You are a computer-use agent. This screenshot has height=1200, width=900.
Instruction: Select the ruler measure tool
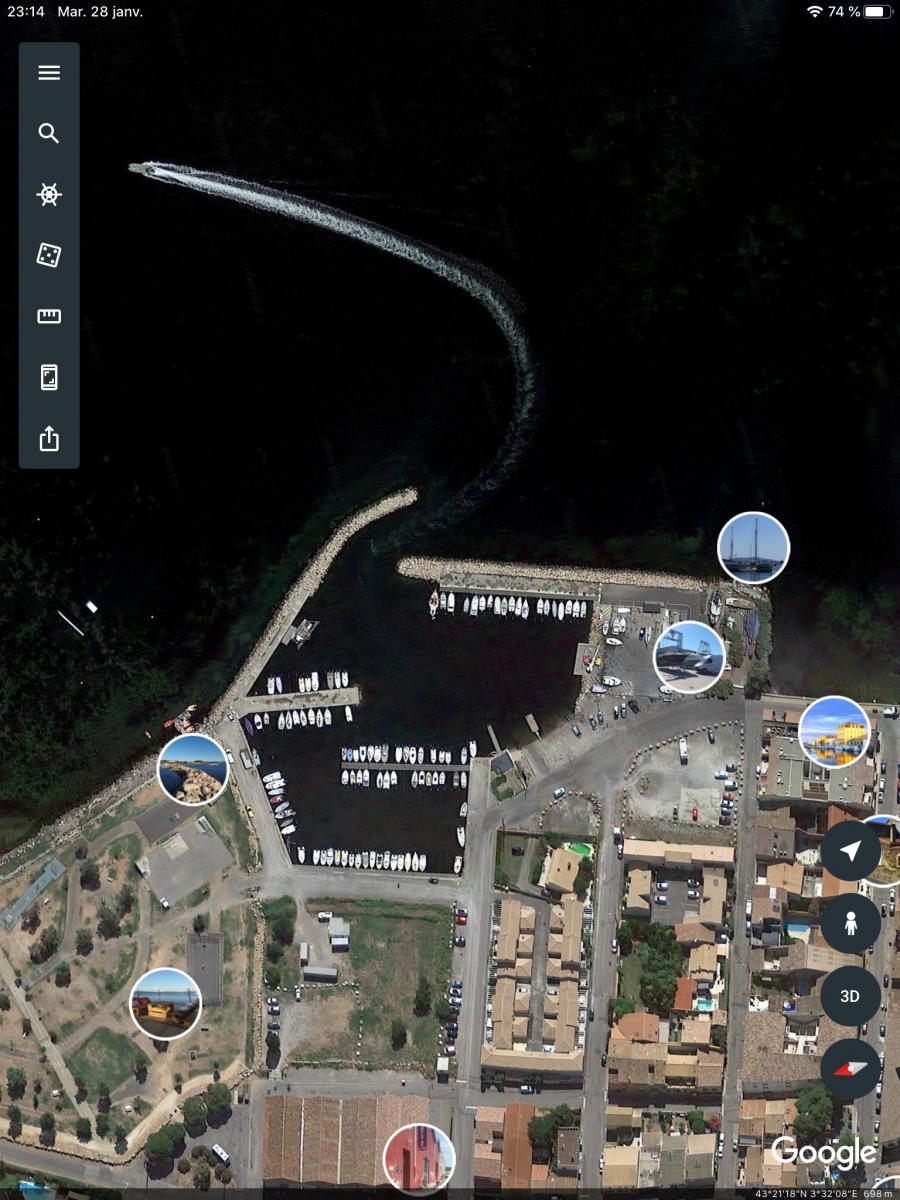(49, 316)
